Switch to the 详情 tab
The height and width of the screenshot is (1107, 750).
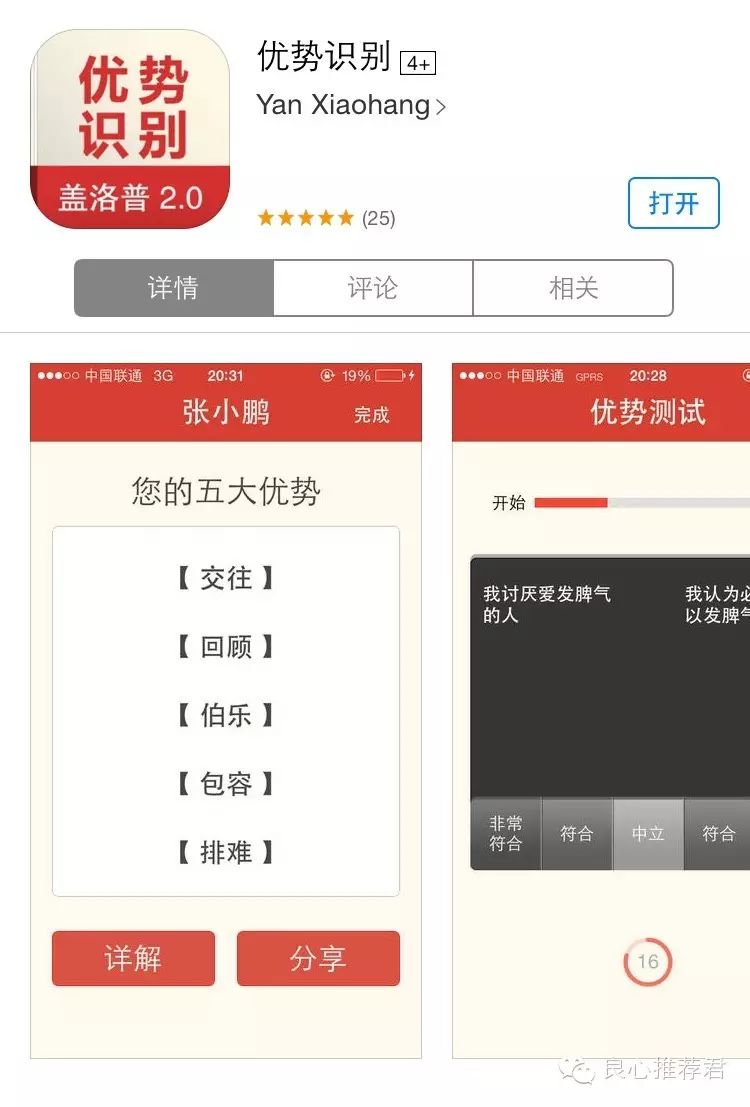coord(173,288)
